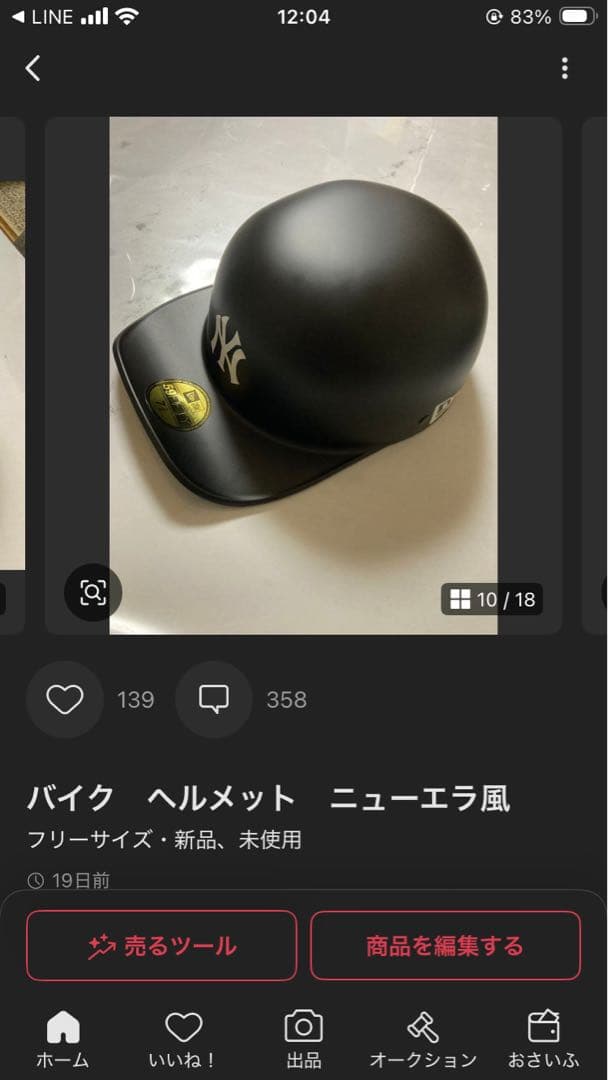The height and width of the screenshot is (1080, 608).
Task: View the helmet product photo
Action: coord(303,375)
